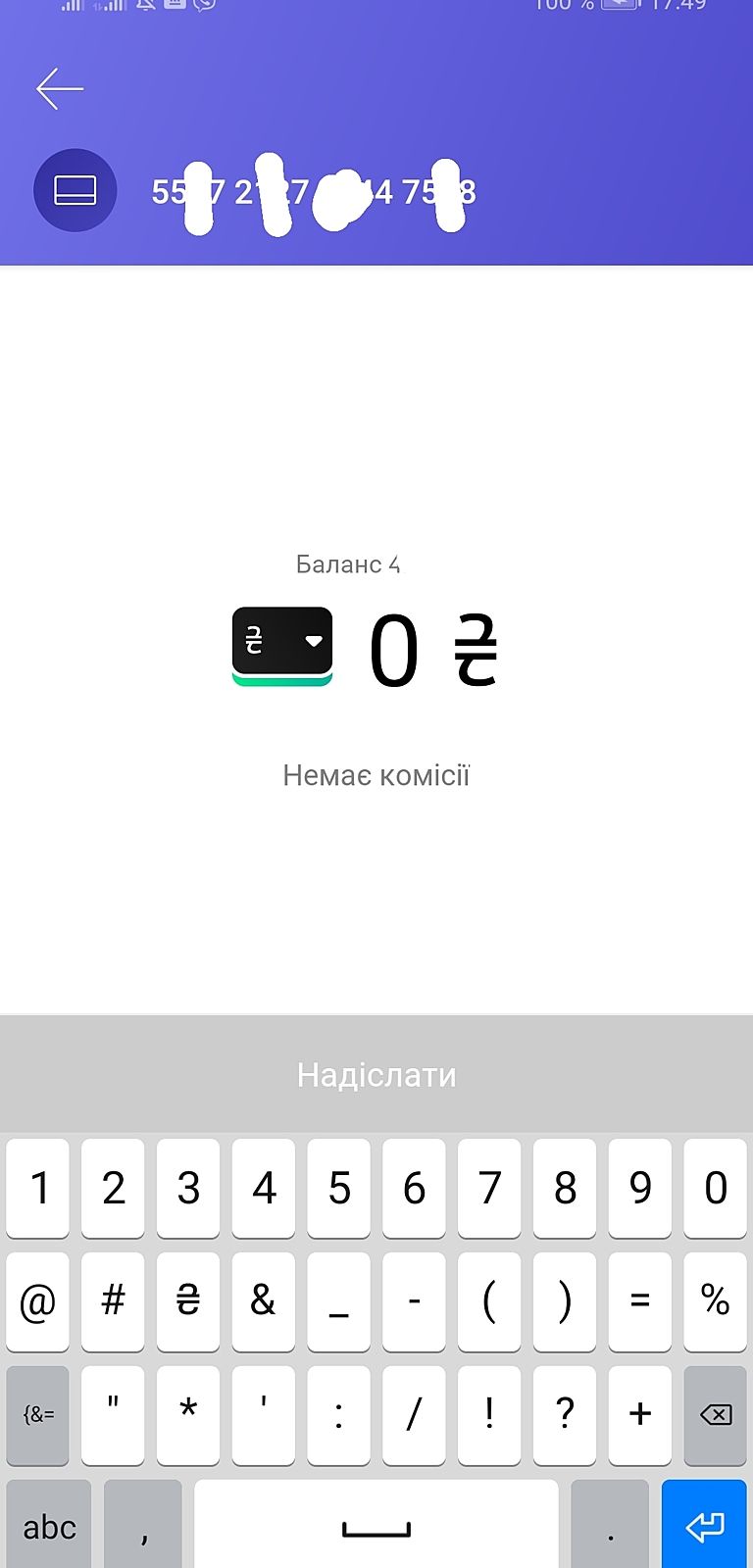Tap the amount field showing 0 ₴
The width and height of the screenshot is (753, 1568).
[x=431, y=651]
